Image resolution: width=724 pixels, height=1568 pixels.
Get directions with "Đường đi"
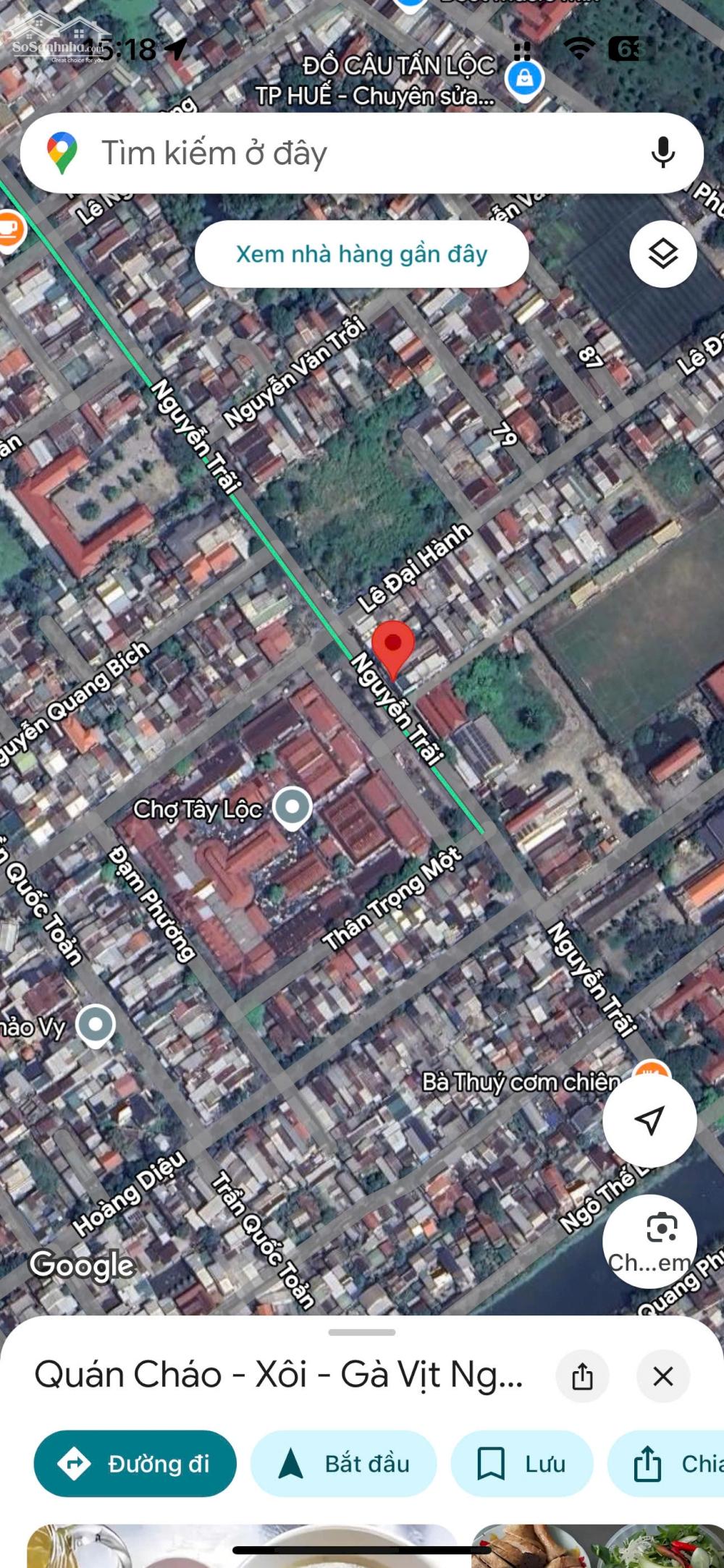(x=135, y=1463)
